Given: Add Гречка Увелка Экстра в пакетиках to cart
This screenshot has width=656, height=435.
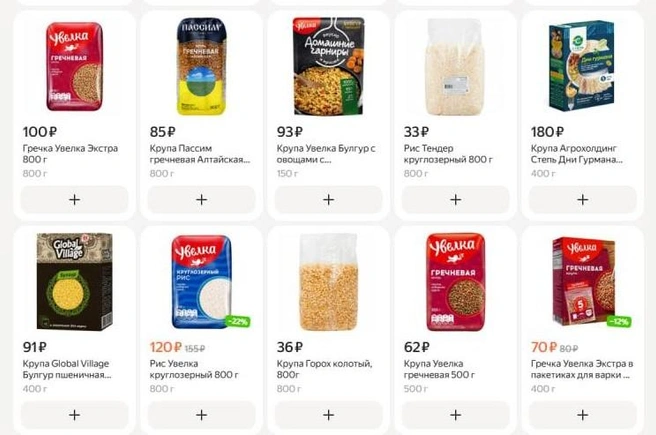Looking at the screenshot, I should pyautogui.click(x=582, y=414).
